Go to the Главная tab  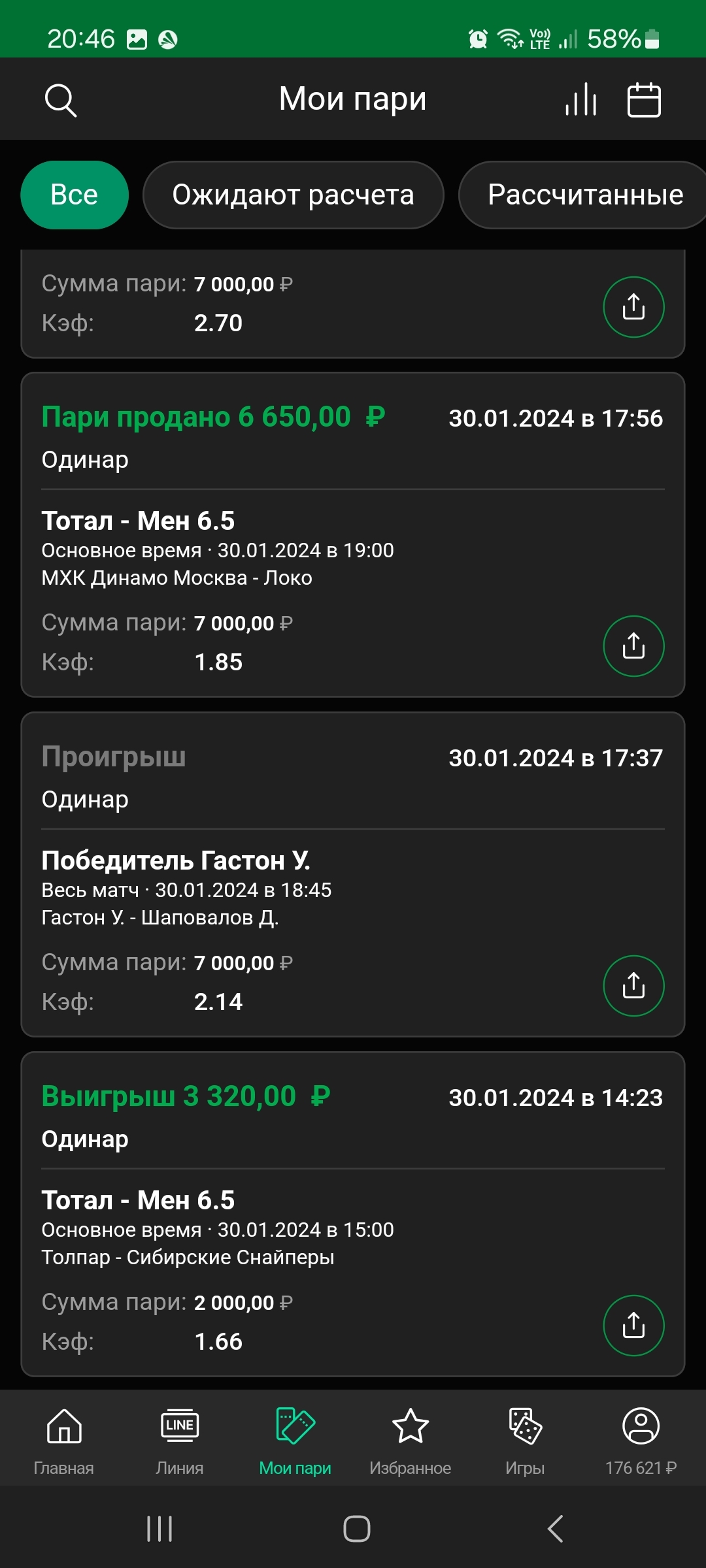coord(64,1441)
